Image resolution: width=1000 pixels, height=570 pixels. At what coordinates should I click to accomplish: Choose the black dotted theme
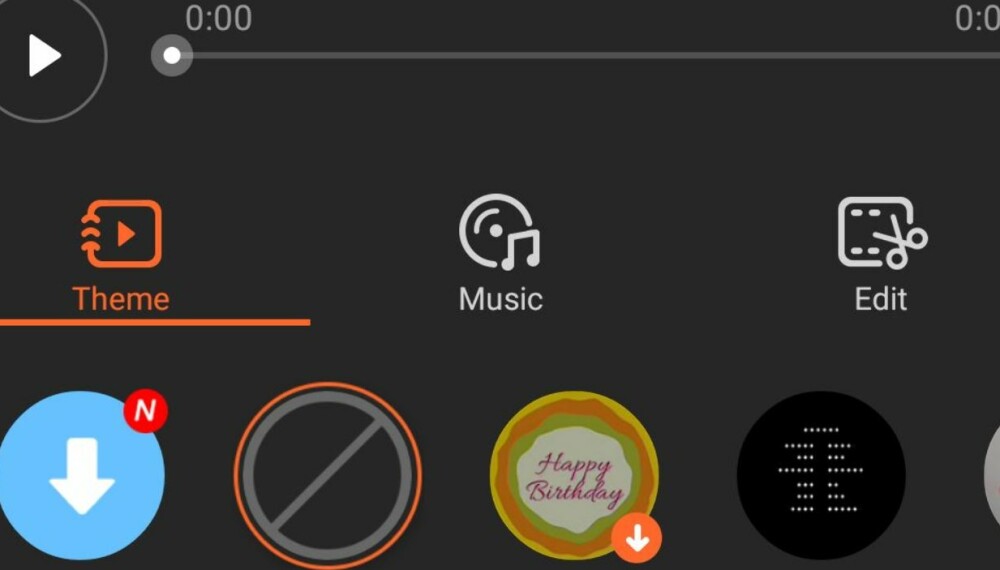(820, 475)
